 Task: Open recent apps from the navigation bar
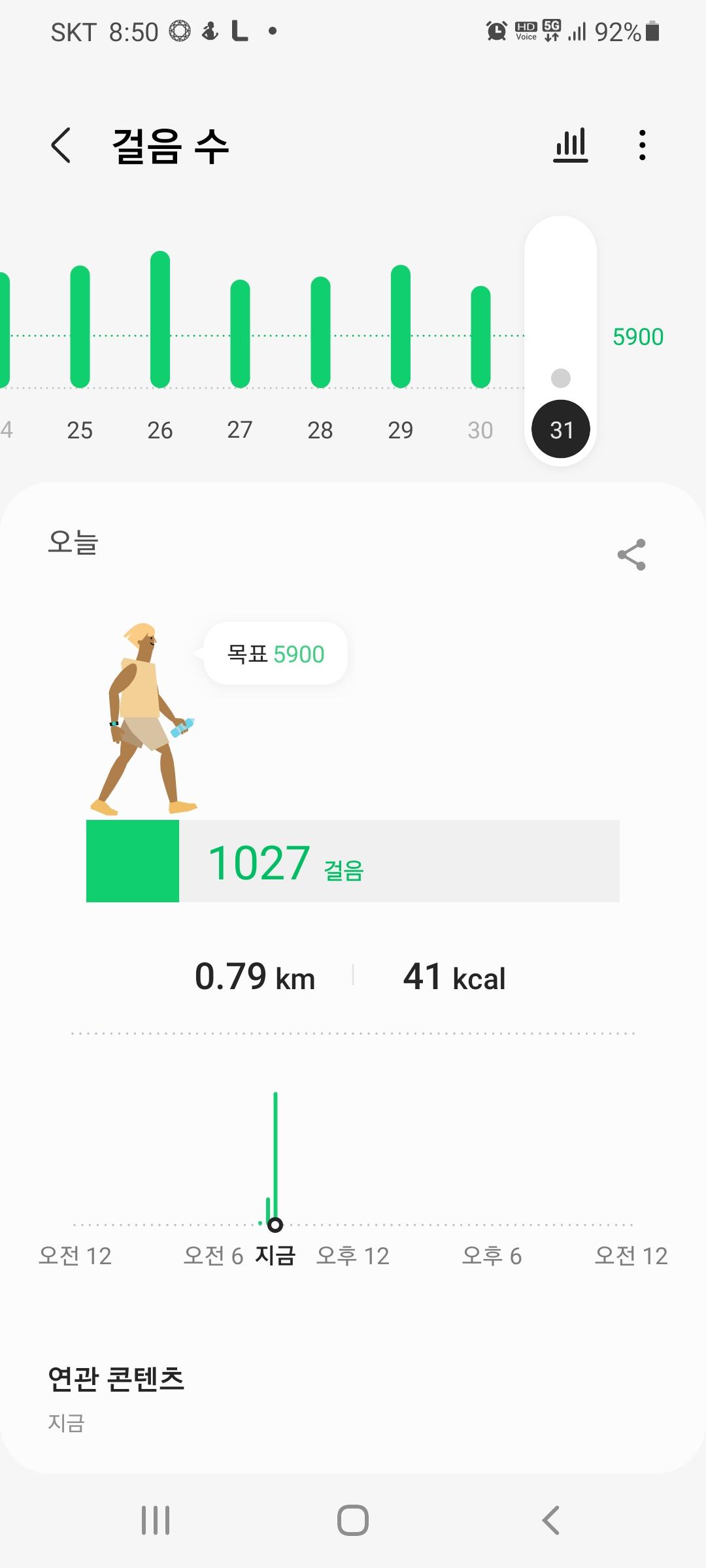(156, 1520)
